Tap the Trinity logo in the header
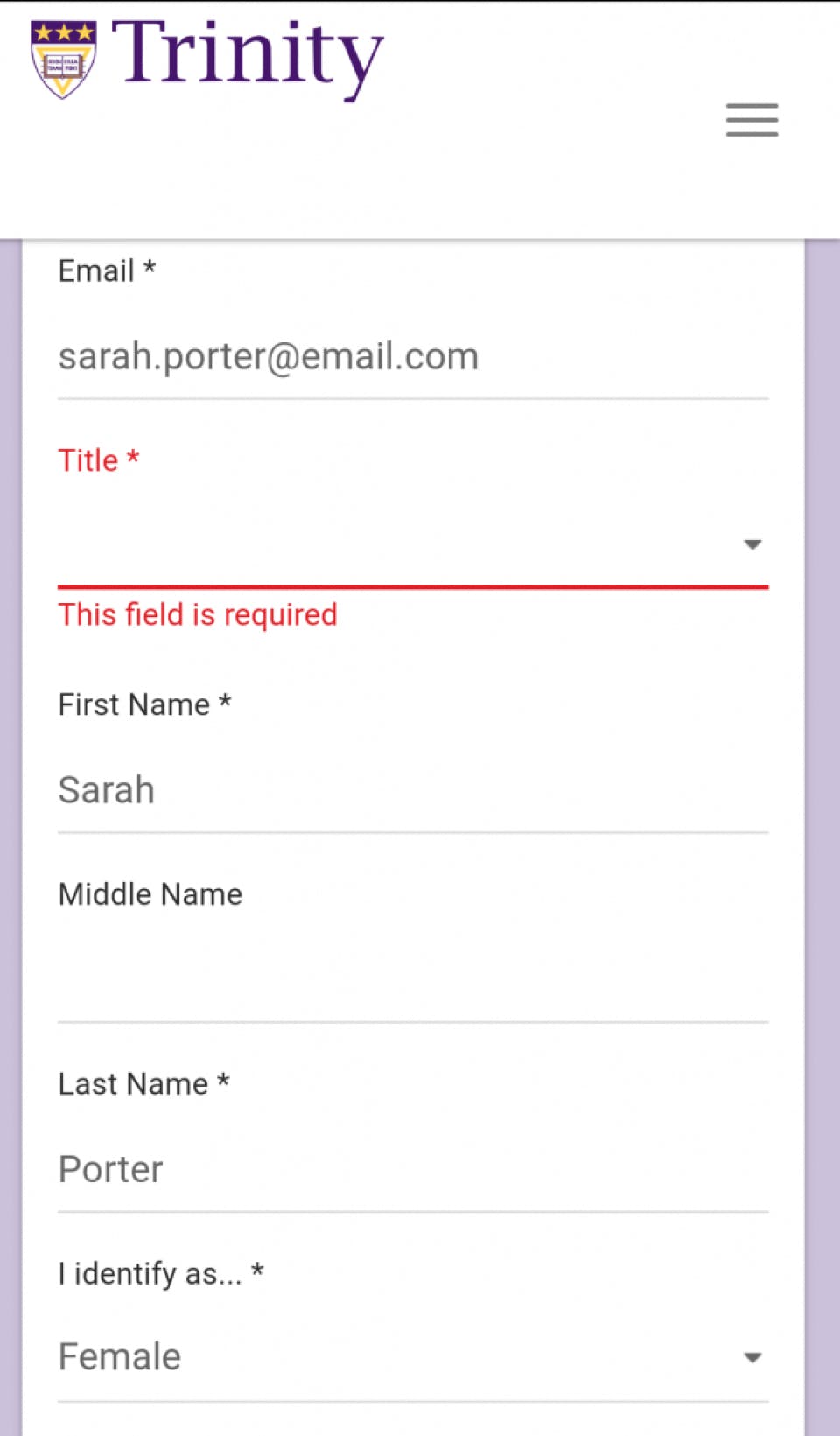 (208, 58)
